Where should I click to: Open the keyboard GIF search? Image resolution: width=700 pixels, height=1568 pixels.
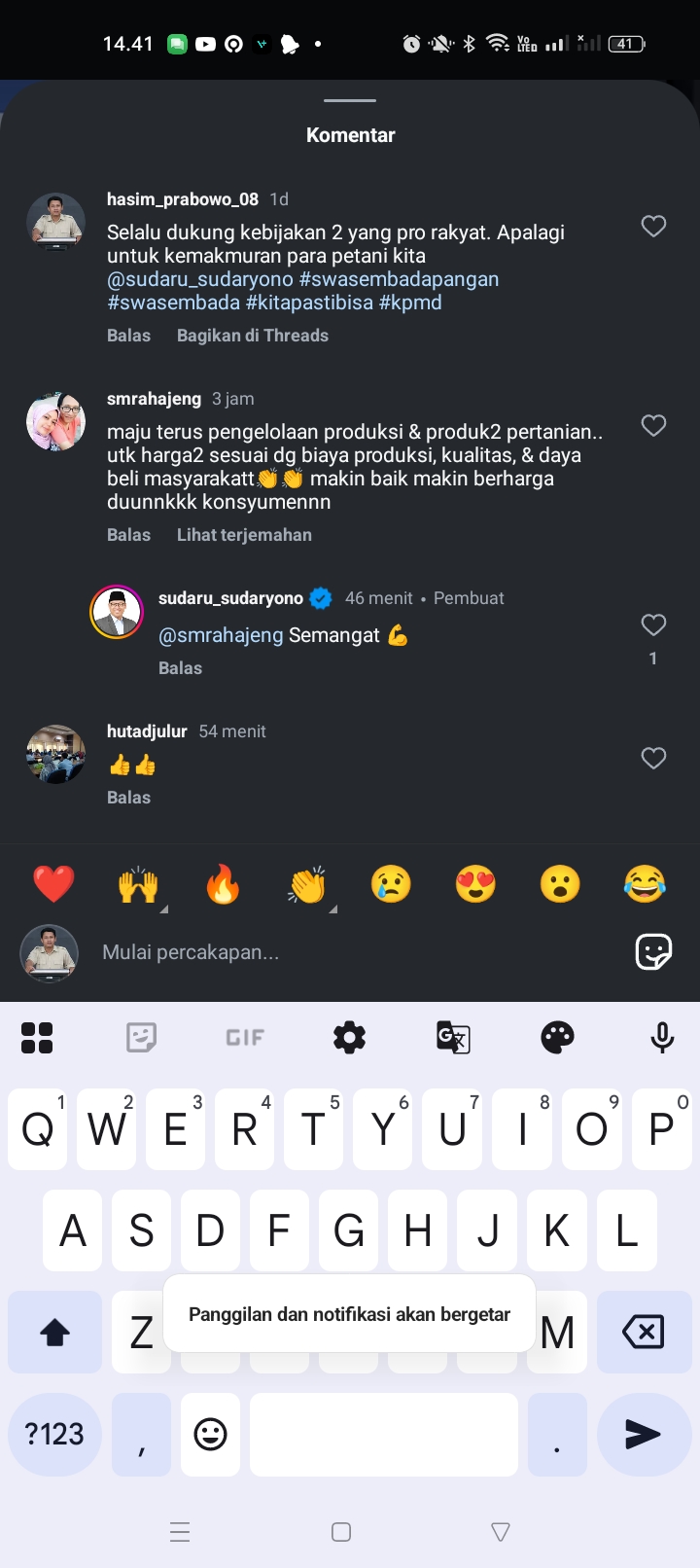245,1038
